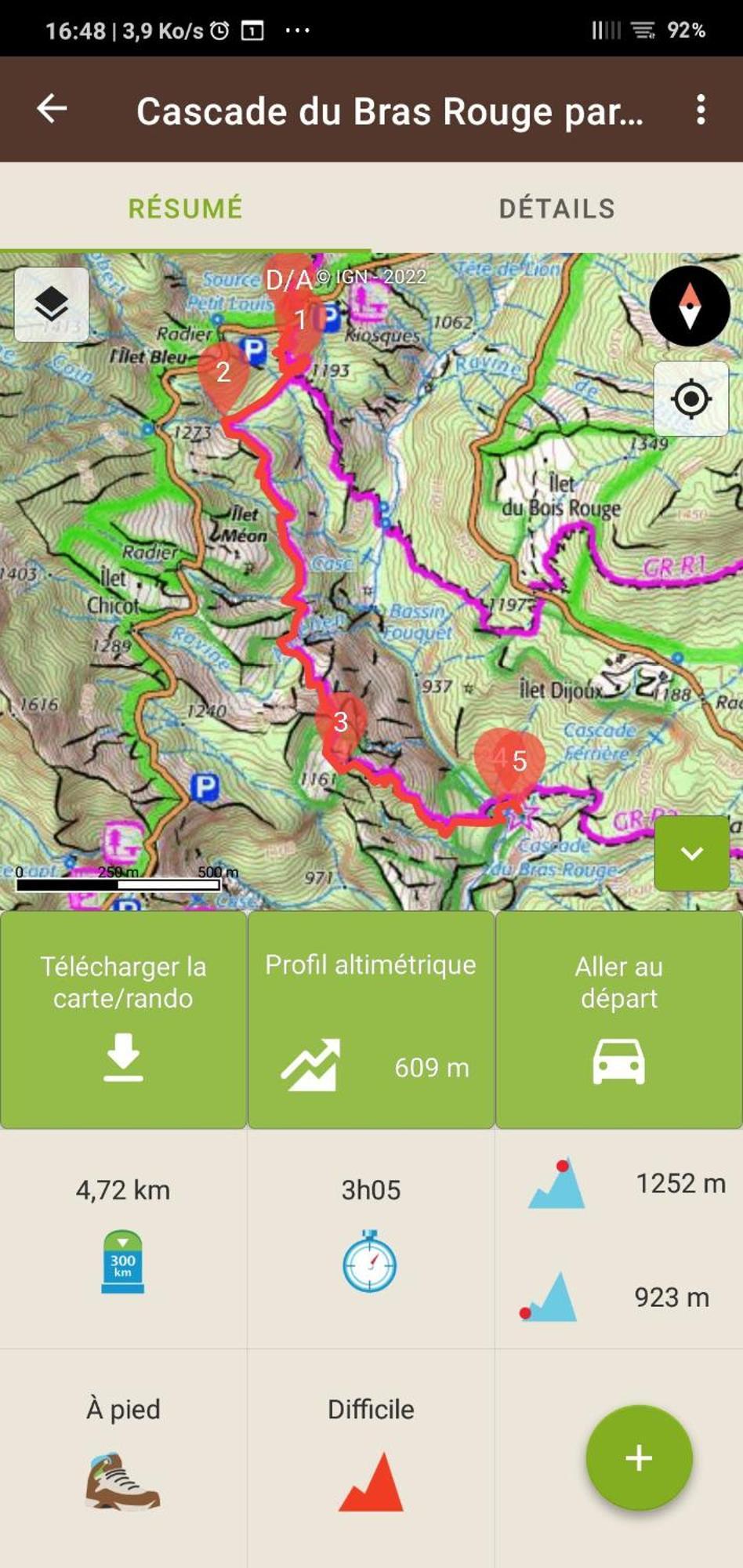
Task: Open the three-dot overflow menu
Action: 700,110
